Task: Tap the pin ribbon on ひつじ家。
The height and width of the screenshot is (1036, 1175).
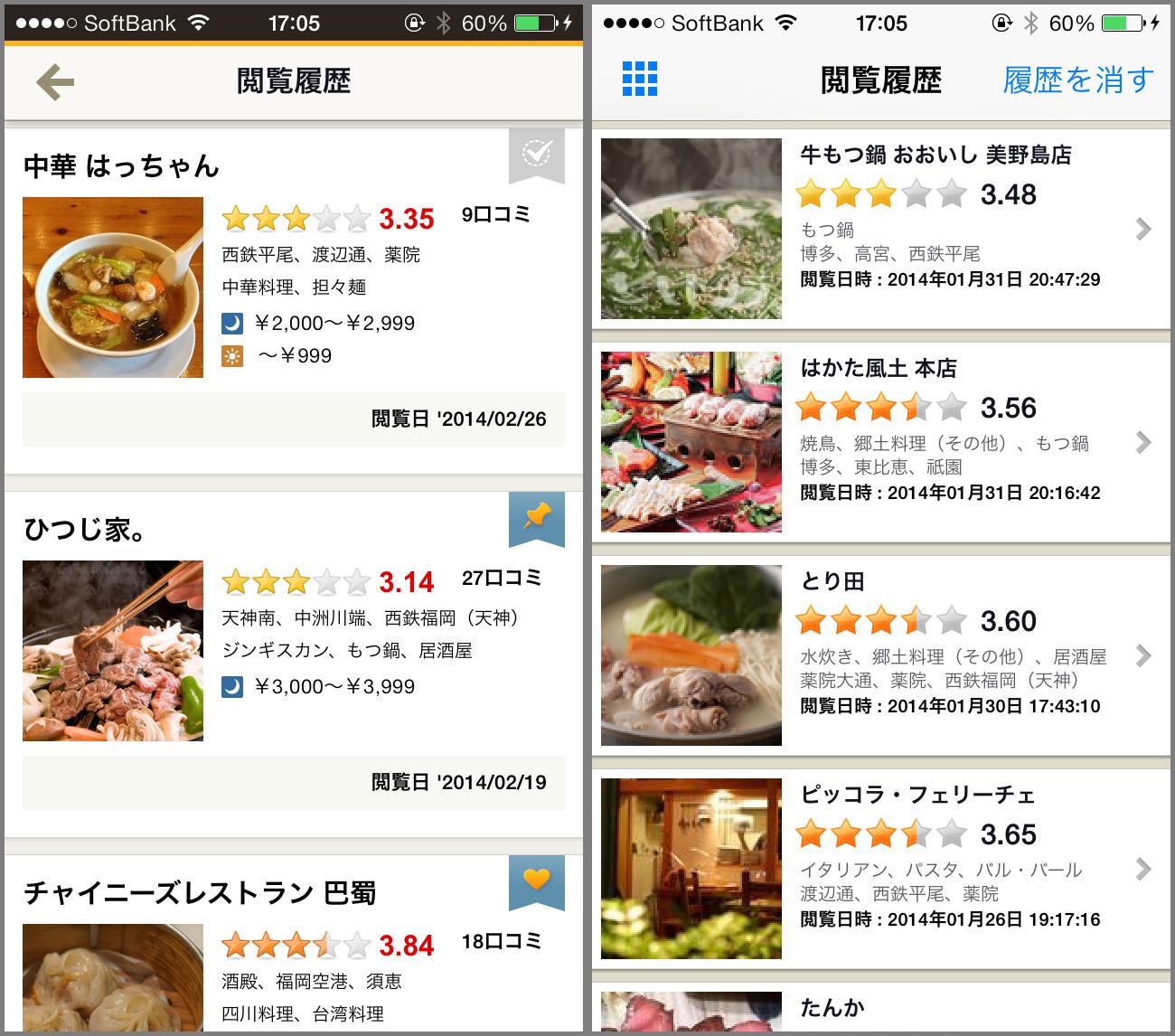Action: point(537,518)
